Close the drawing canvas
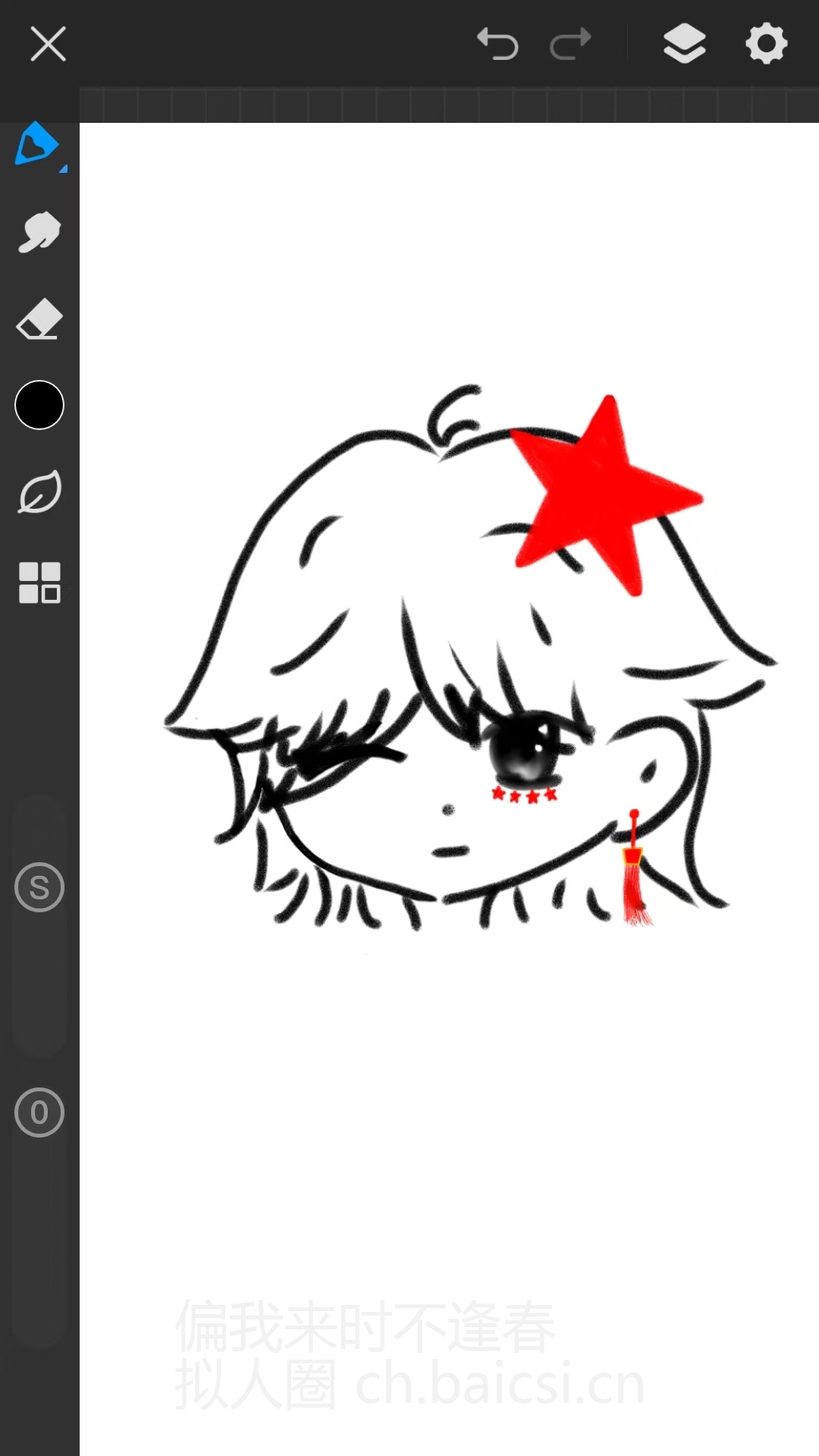819x1456 pixels. (x=48, y=43)
